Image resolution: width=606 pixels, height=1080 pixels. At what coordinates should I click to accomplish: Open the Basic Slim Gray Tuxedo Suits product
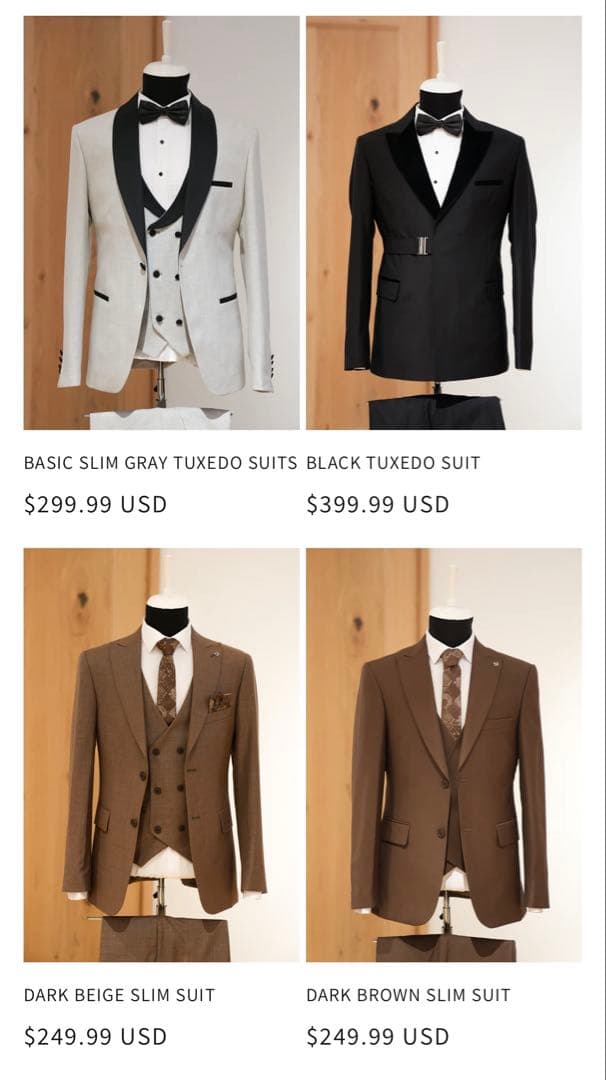pyautogui.click(x=161, y=463)
